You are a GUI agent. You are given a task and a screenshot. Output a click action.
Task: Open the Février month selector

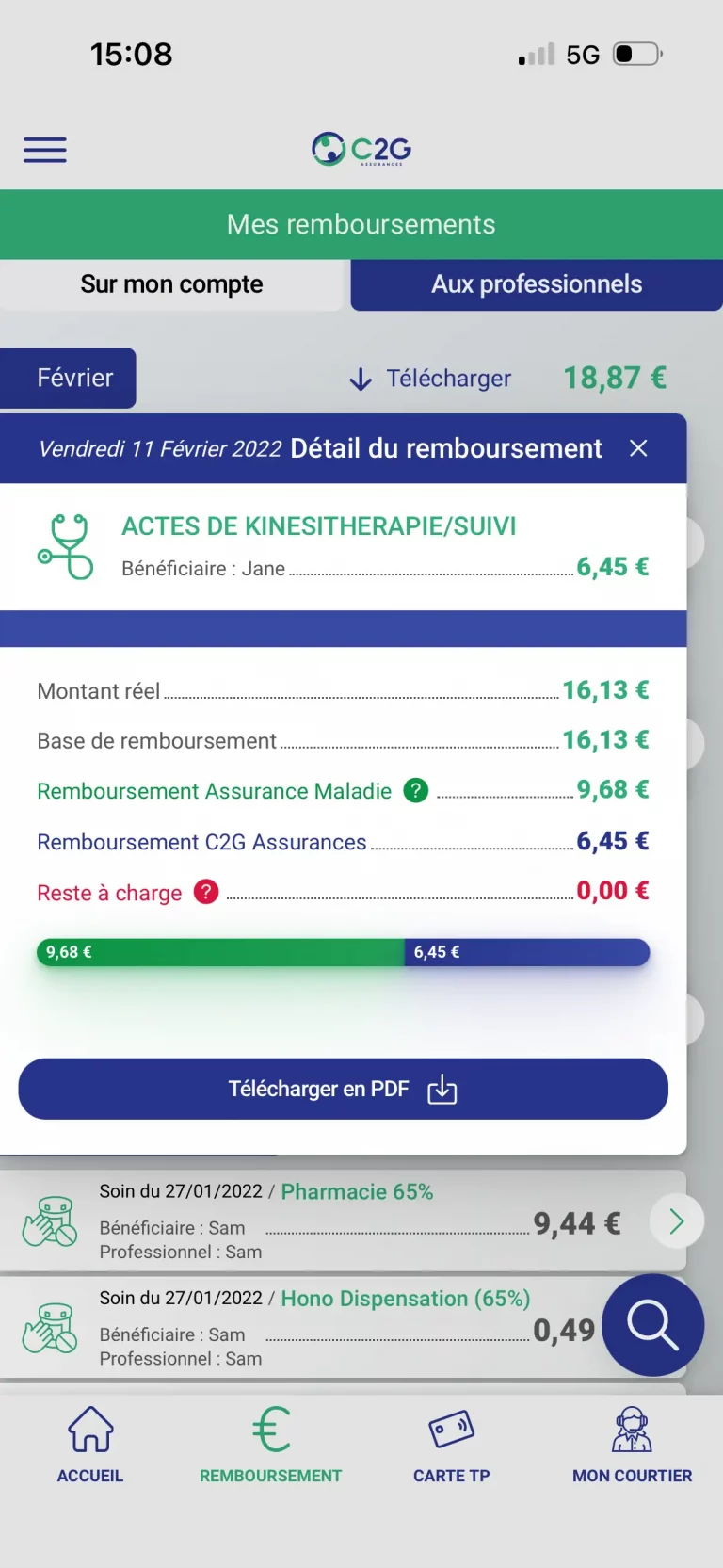coord(68,378)
